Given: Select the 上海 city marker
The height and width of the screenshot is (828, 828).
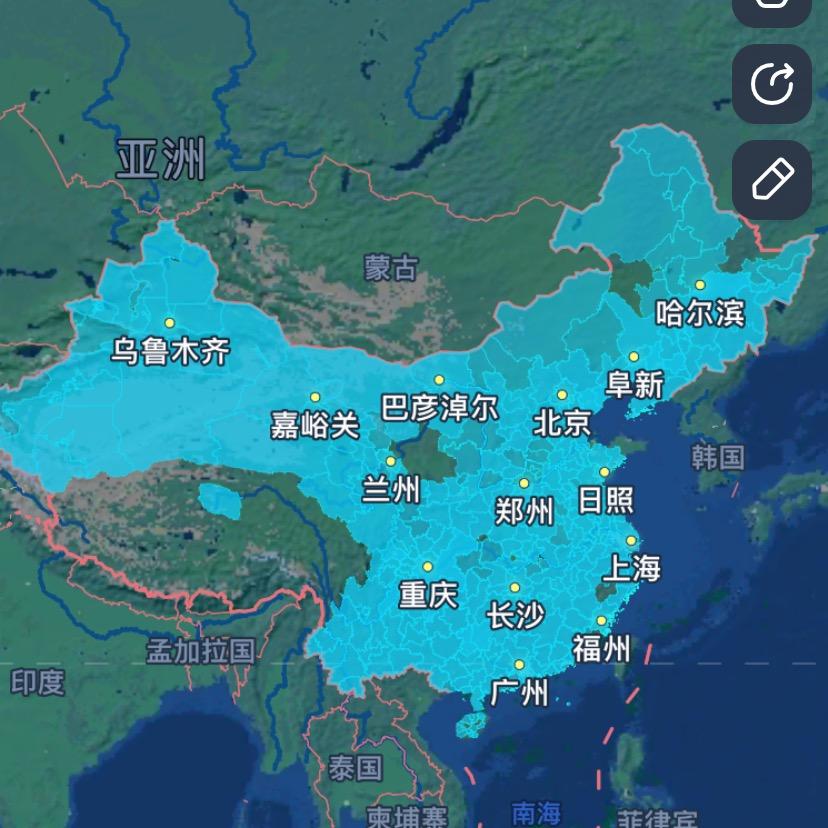Looking at the screenshot, I should pos(631,541).
